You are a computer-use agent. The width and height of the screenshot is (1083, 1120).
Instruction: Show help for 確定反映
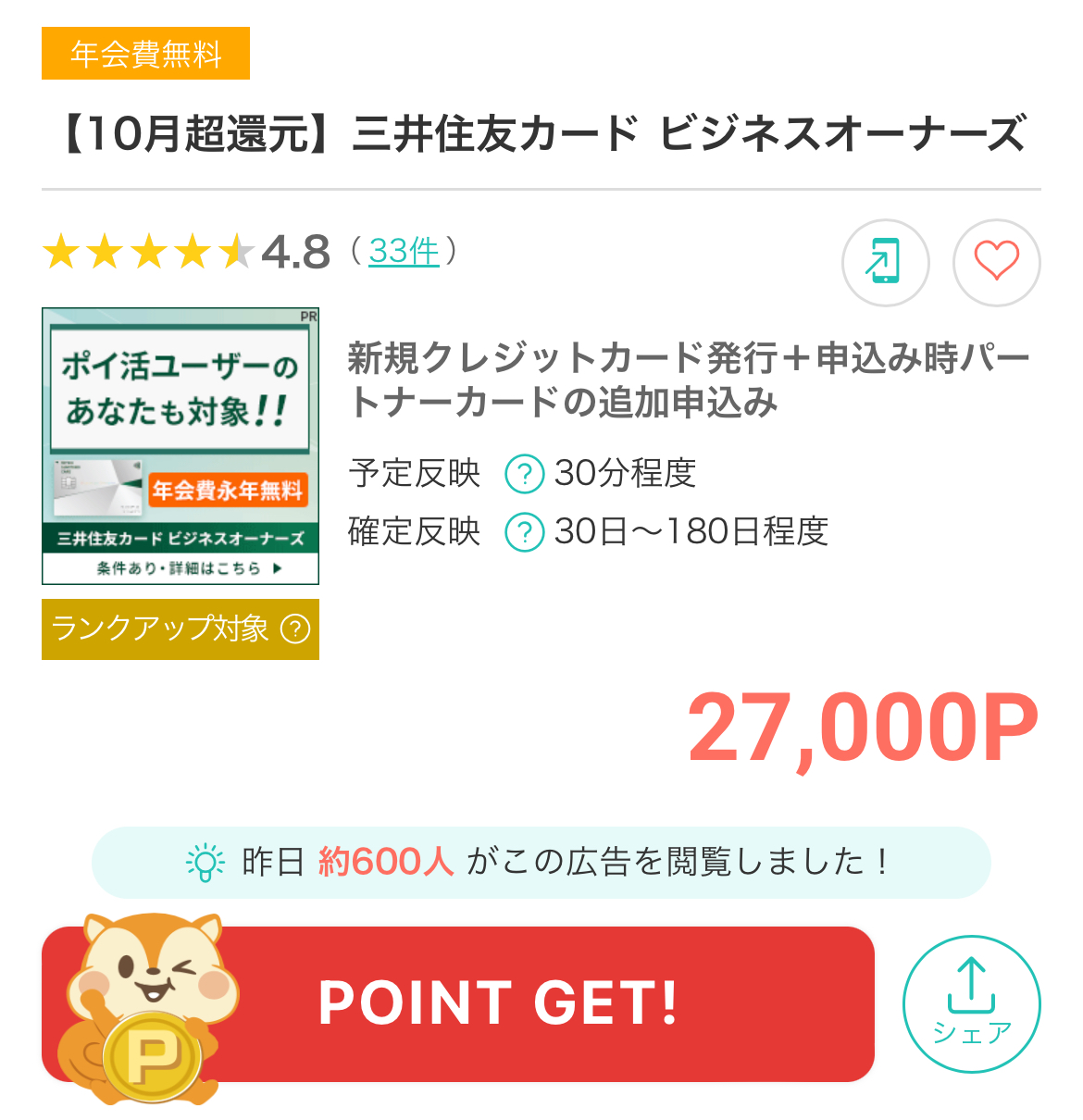coord(524,532)
